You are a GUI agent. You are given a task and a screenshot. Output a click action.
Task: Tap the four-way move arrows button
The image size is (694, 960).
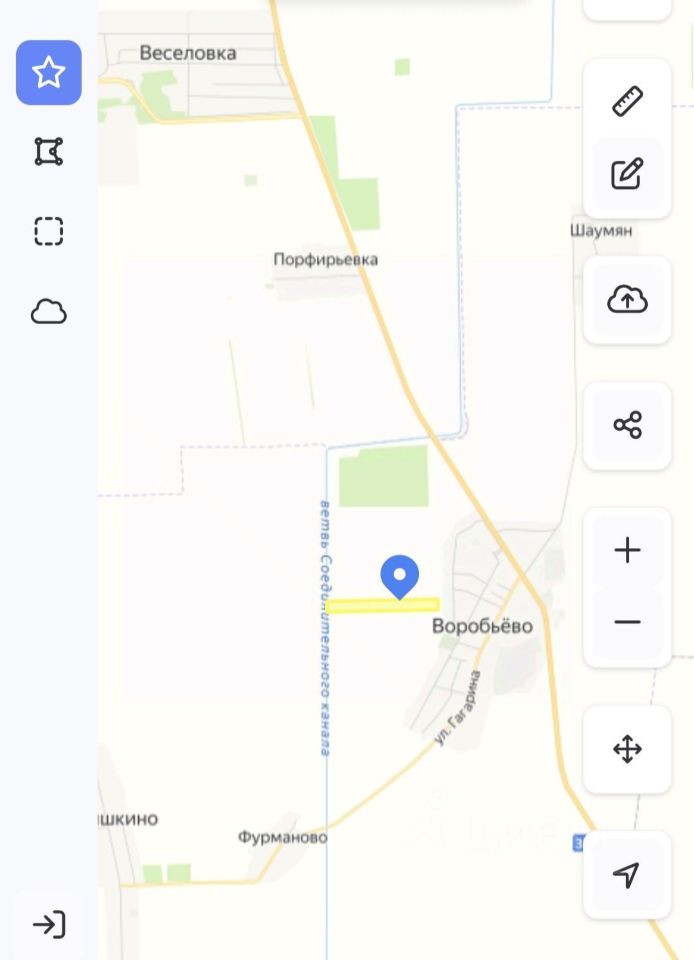click(627, 749)
